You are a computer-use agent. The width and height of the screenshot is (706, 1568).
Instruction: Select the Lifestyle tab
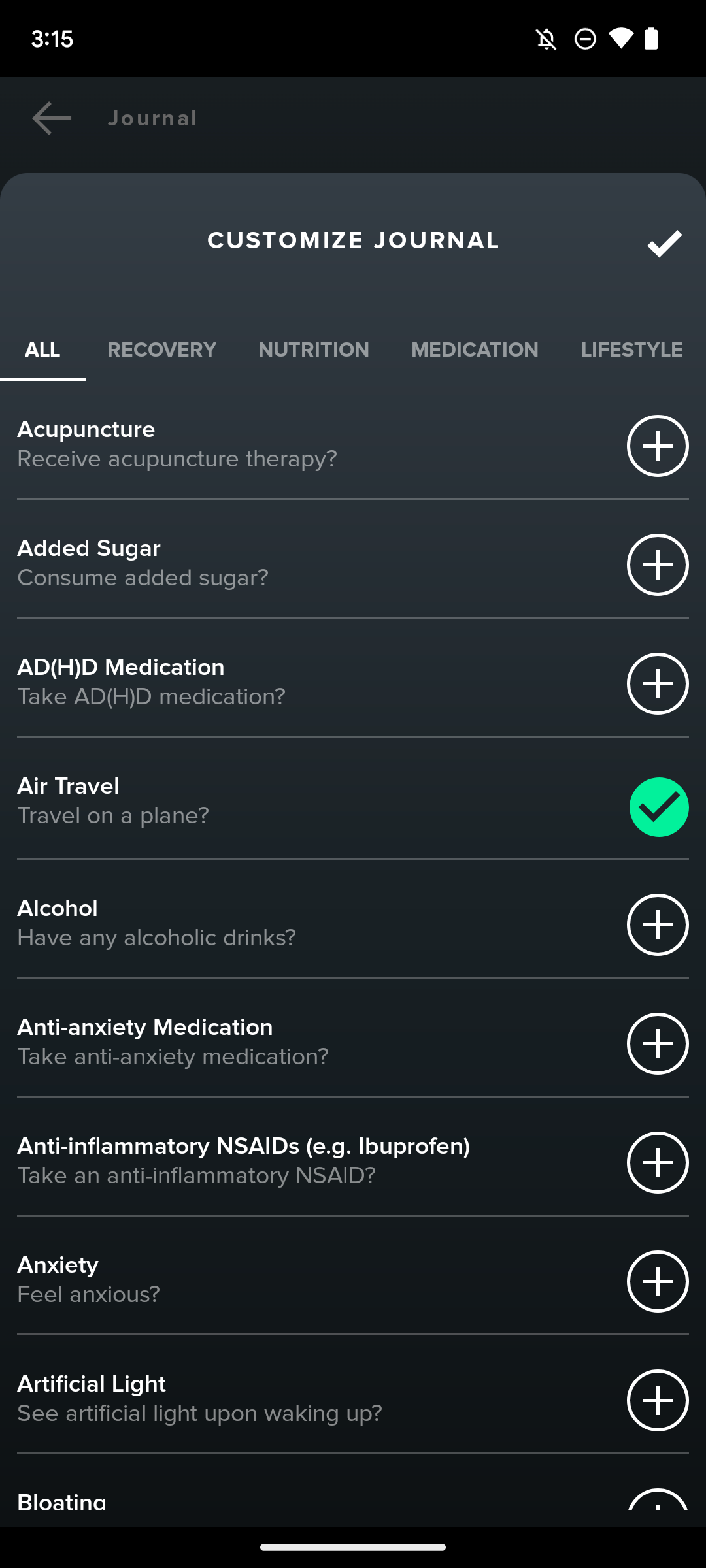coord(631,350)
